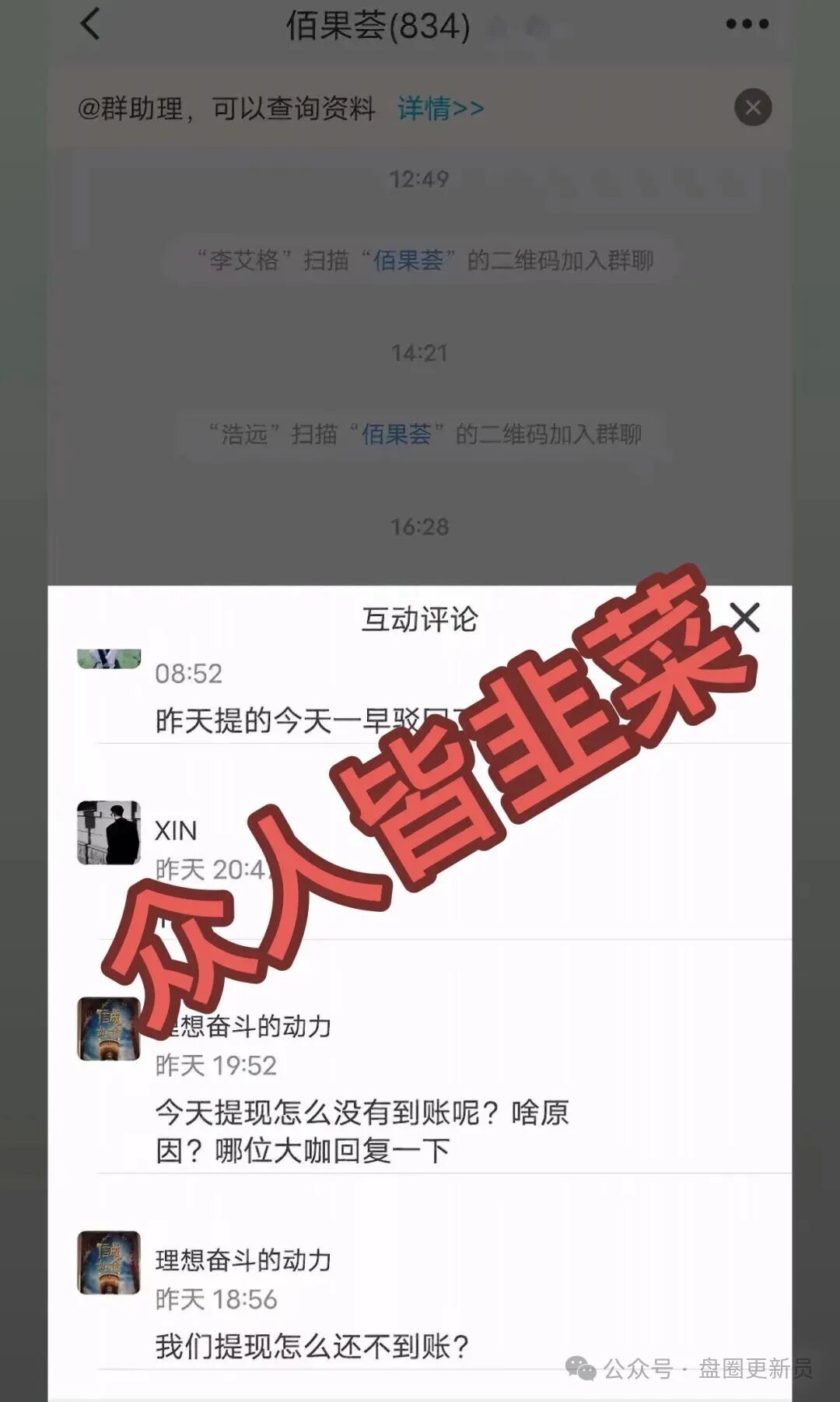This screenshot has height=1402, width=840.
Task: Open the 详情>> link in the announcement
Action: pyautogui.click(x=439, y=109)
